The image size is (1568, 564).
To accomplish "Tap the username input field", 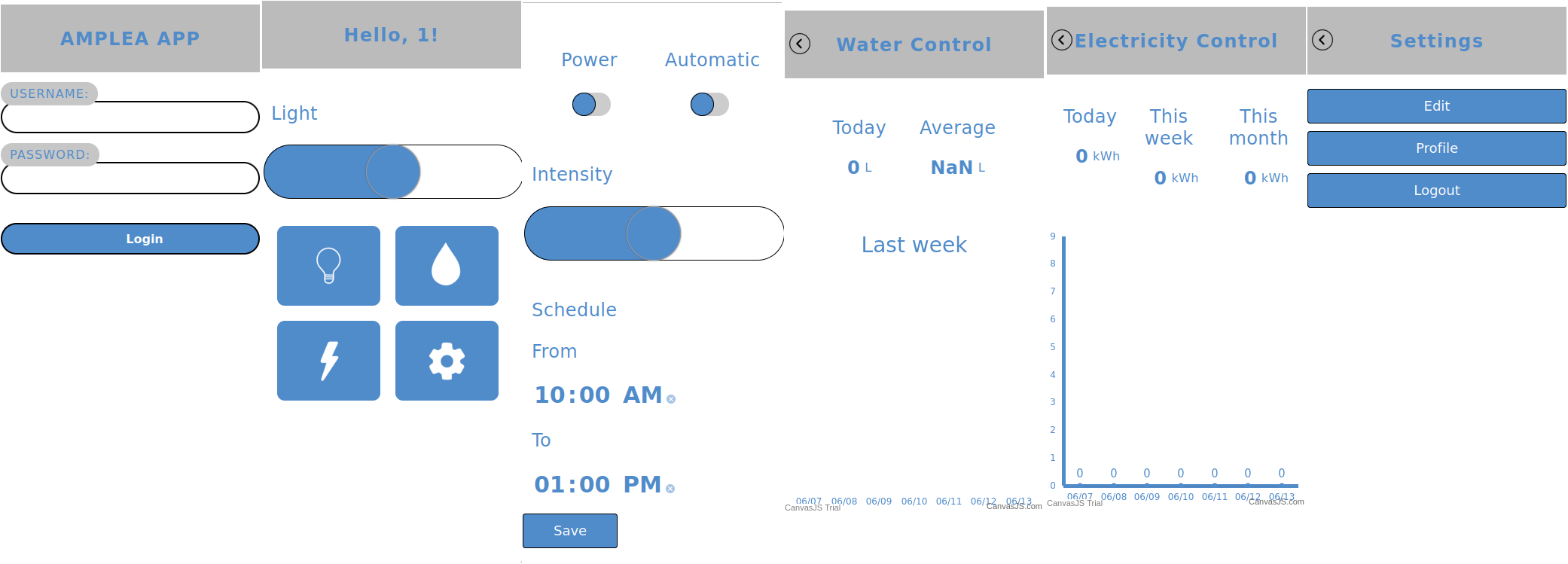I will click(x=130, y=117).
